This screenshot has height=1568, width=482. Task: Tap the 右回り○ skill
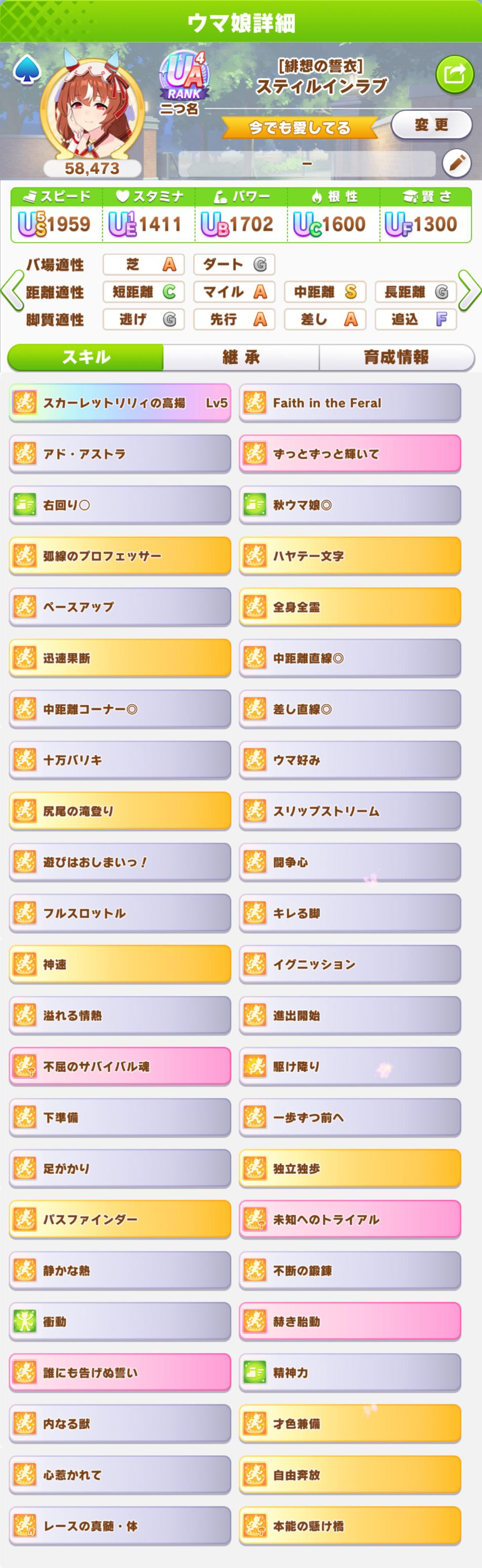(x=120, y=505)
